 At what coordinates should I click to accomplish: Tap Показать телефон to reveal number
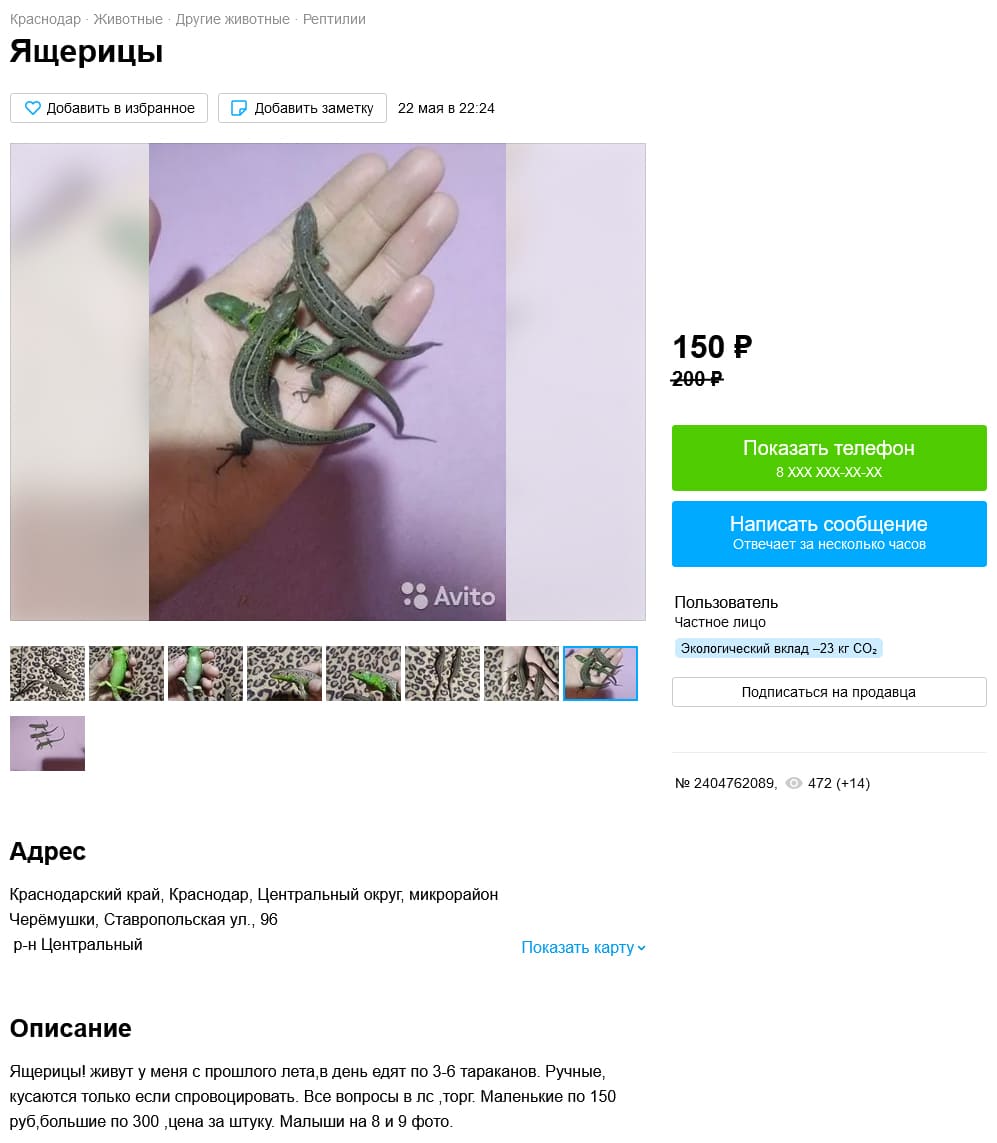828,457
